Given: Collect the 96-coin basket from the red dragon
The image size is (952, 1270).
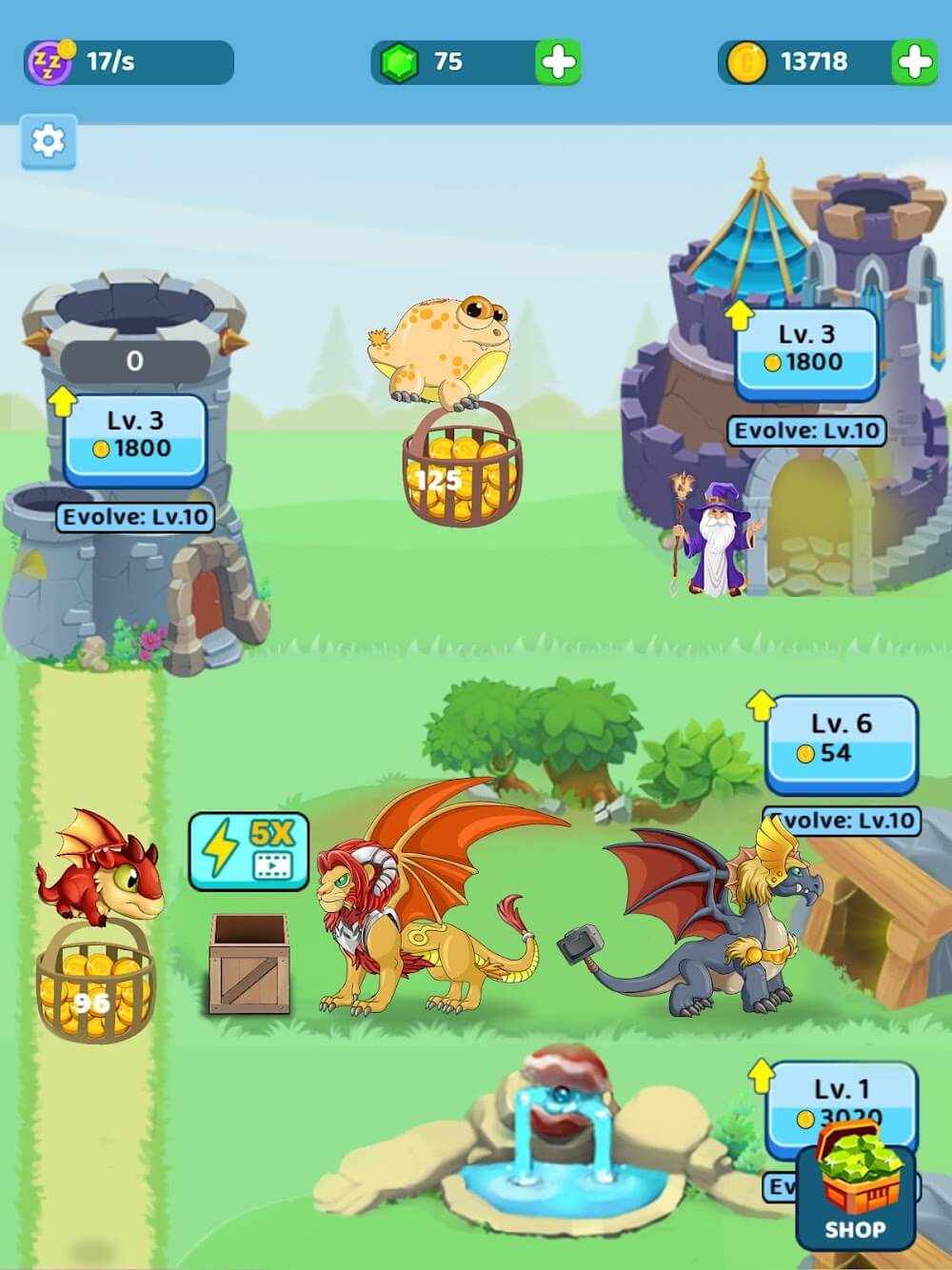Looking at the screenshot, I should point(93,985).
